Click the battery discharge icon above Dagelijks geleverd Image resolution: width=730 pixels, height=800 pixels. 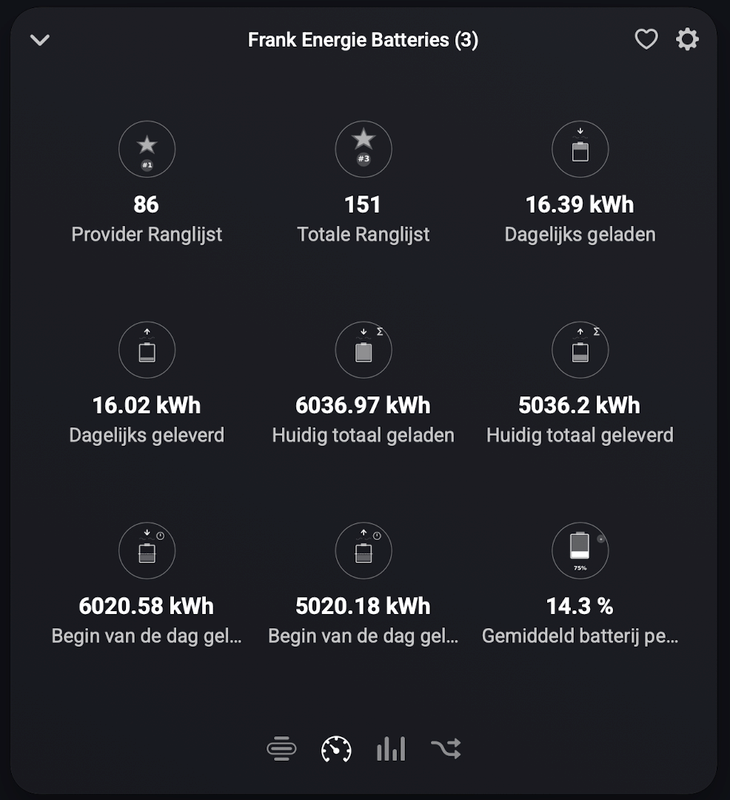coord(145,349)
